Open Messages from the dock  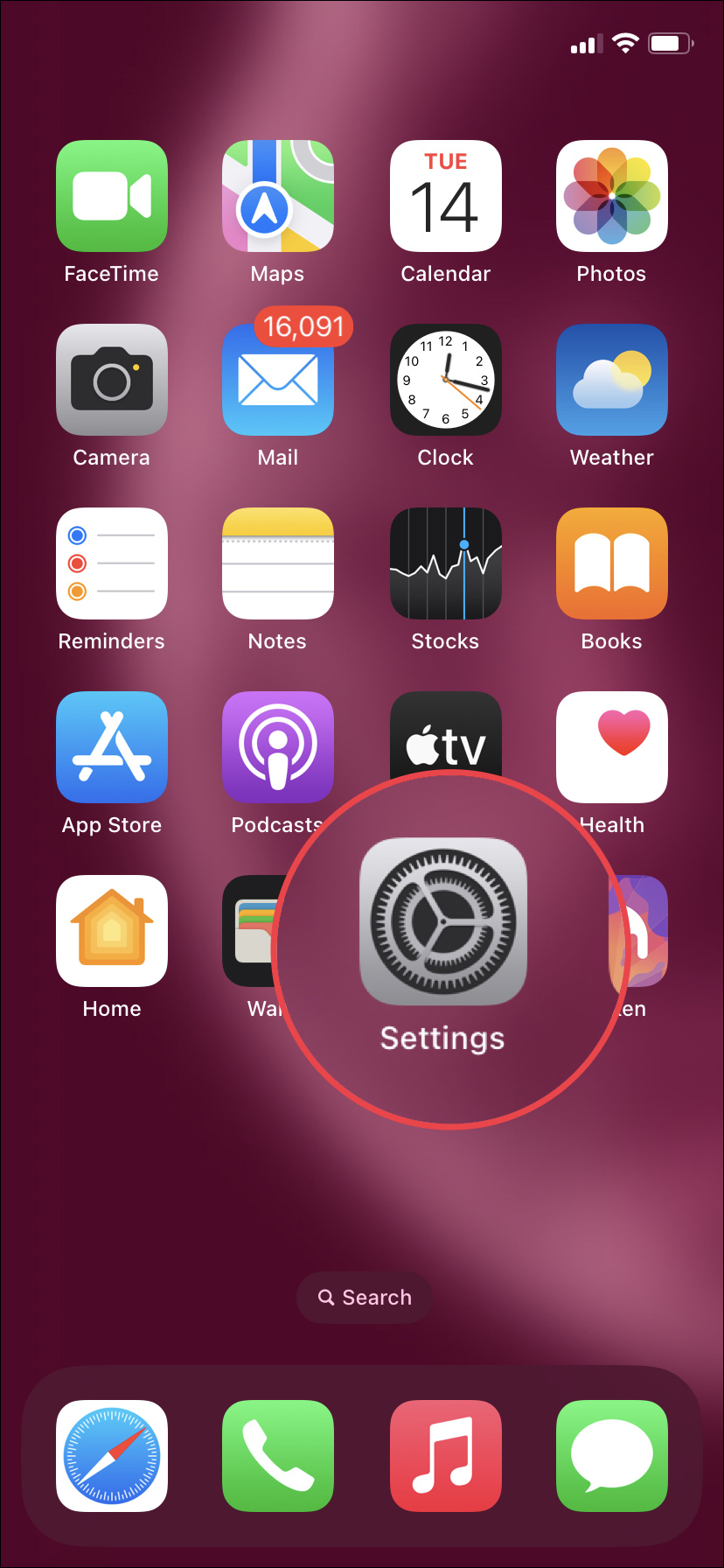(612, 1456)
